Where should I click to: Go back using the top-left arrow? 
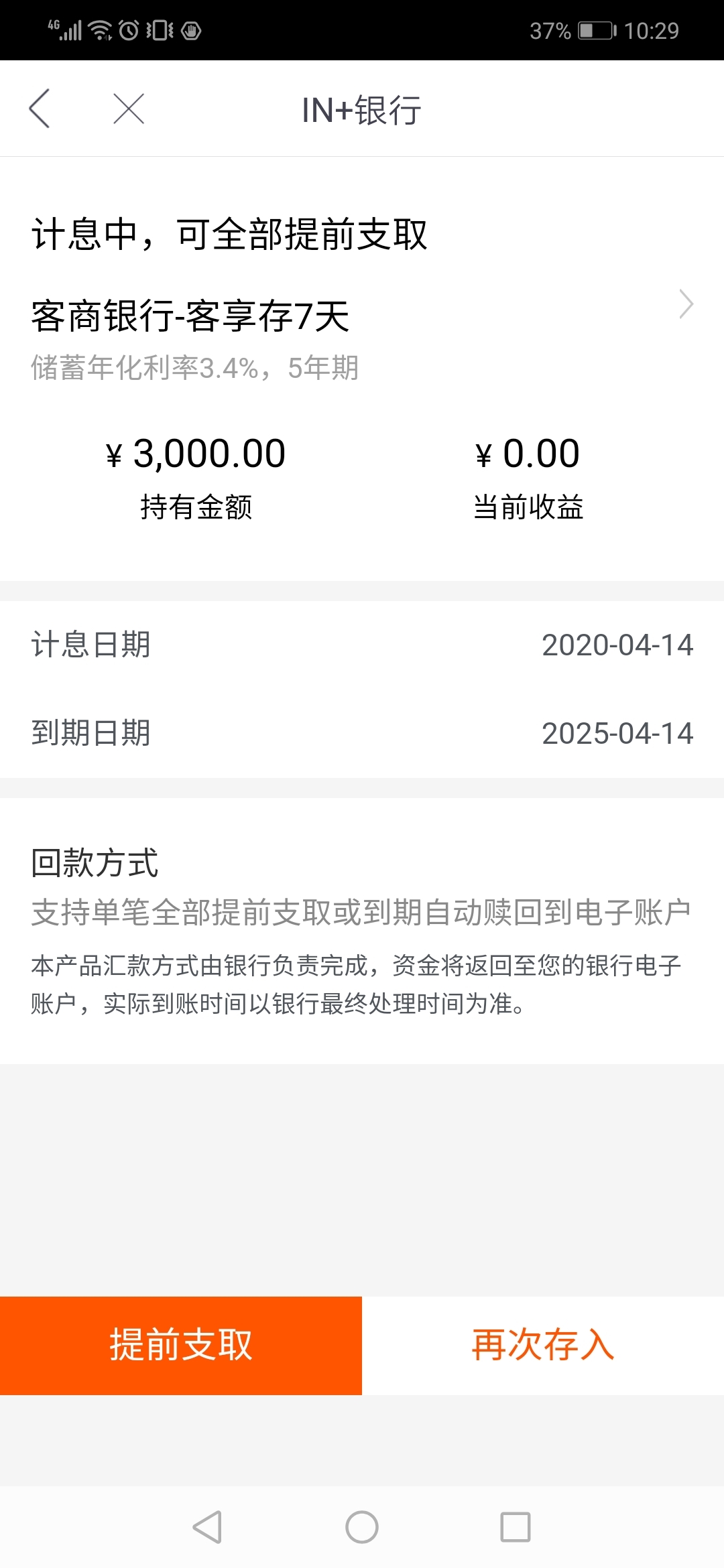40,109
